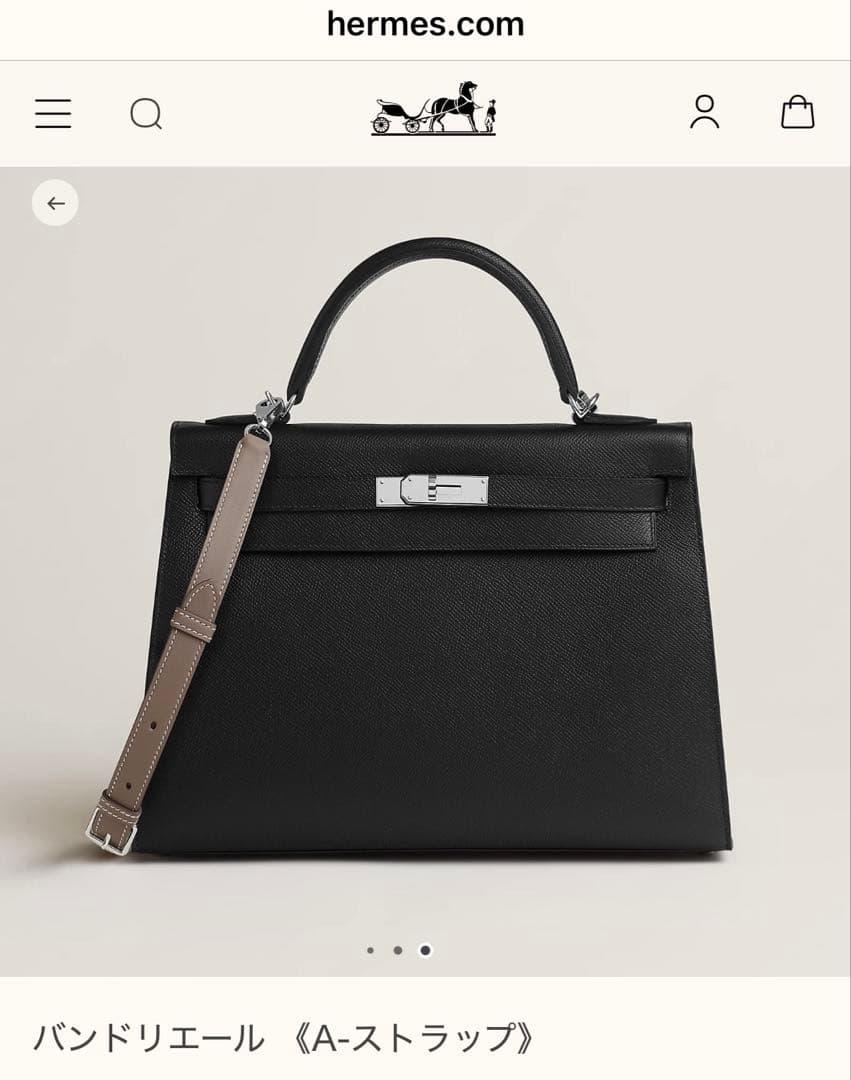Click the hermes.com header text

tap(425, 25)
